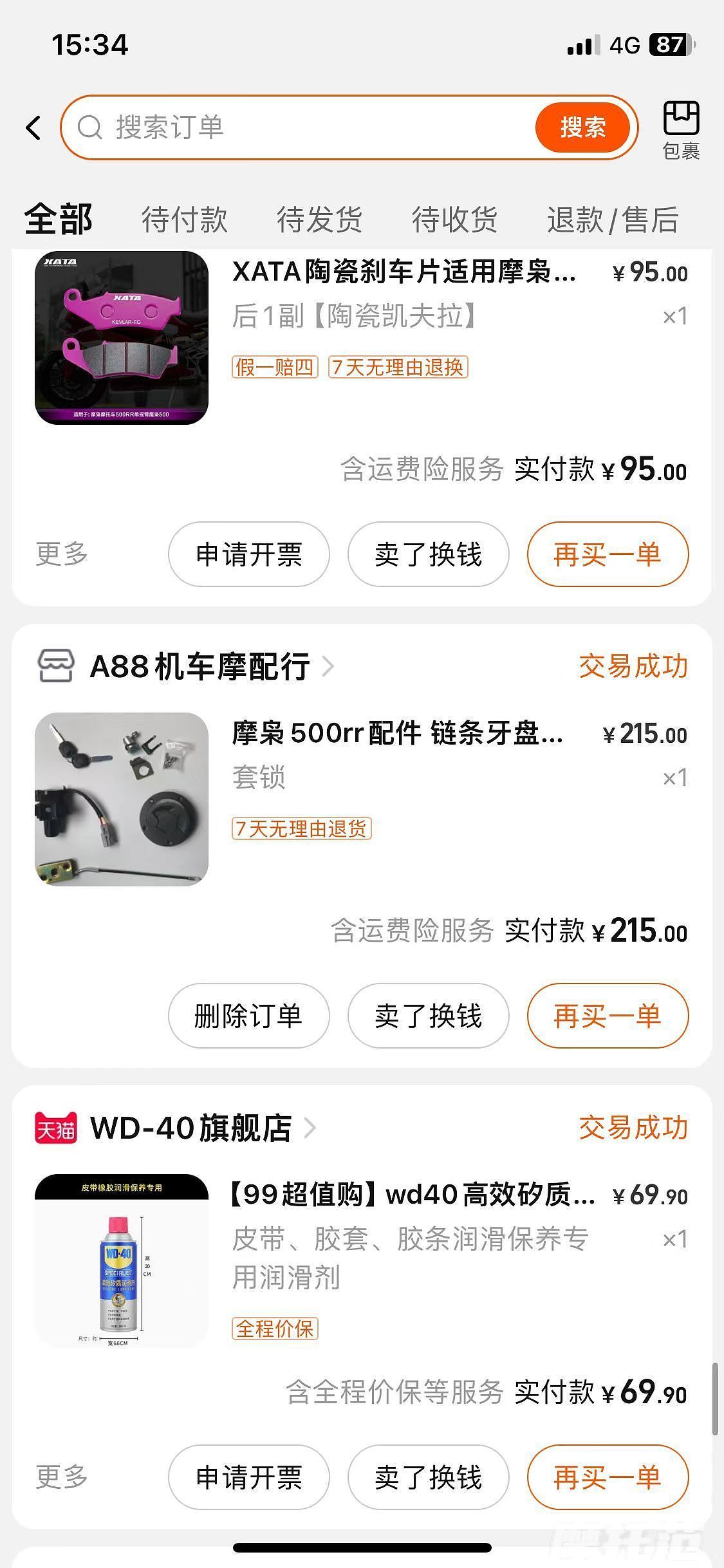Switch to the 待收货 tab
Viewport: 724px width, 1568px height.
coord(454,219)
